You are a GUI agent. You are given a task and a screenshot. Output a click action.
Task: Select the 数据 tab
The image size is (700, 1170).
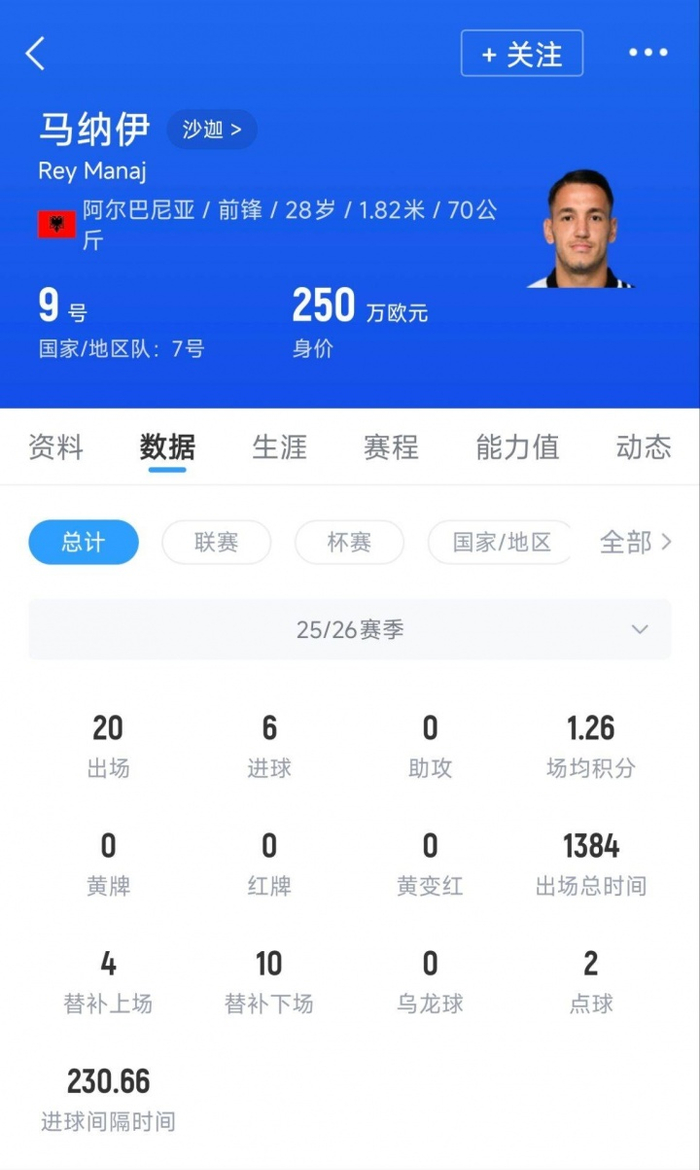(x=167, y=447)
